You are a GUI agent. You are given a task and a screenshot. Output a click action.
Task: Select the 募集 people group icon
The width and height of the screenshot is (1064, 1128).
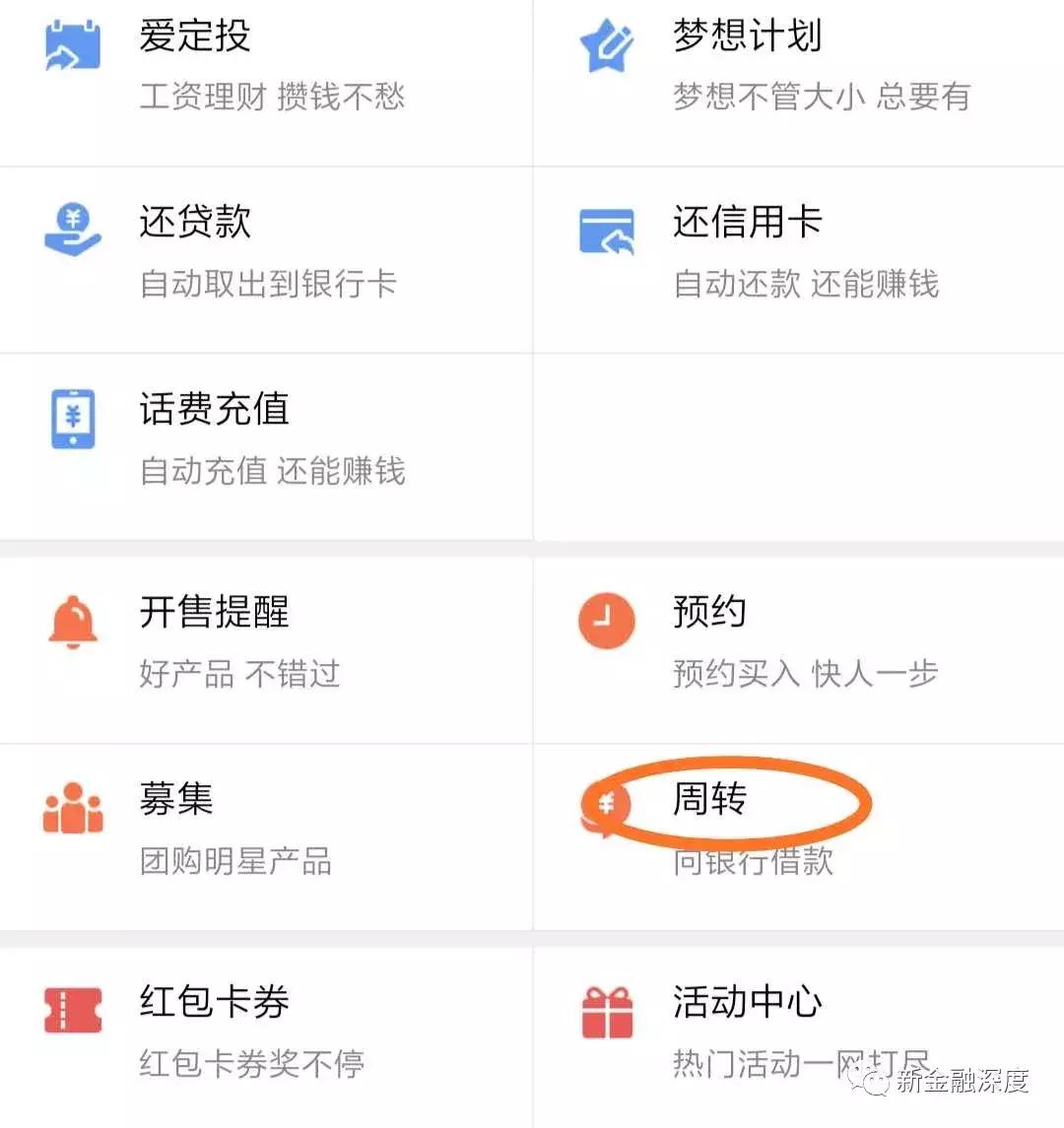(72, 808)
